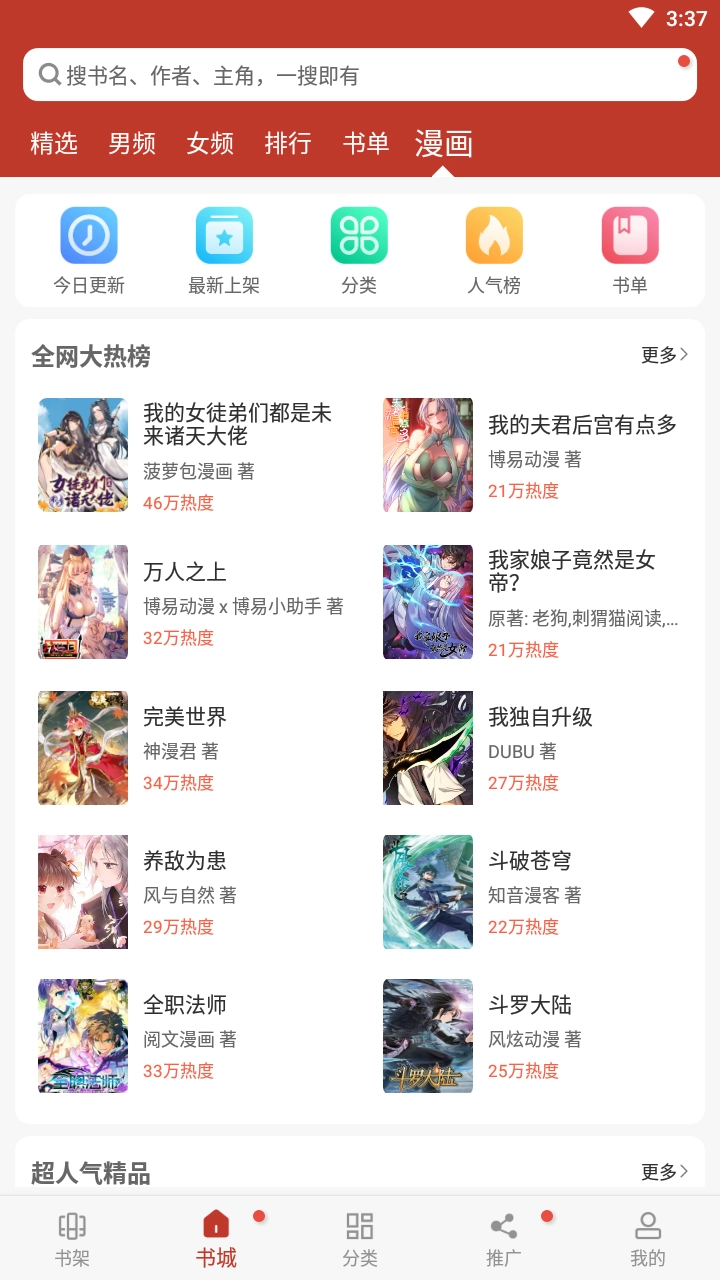Tap the red notification dot on 推广
The width and height of the screenshot is (720, 1280).
click(545, 1218)
